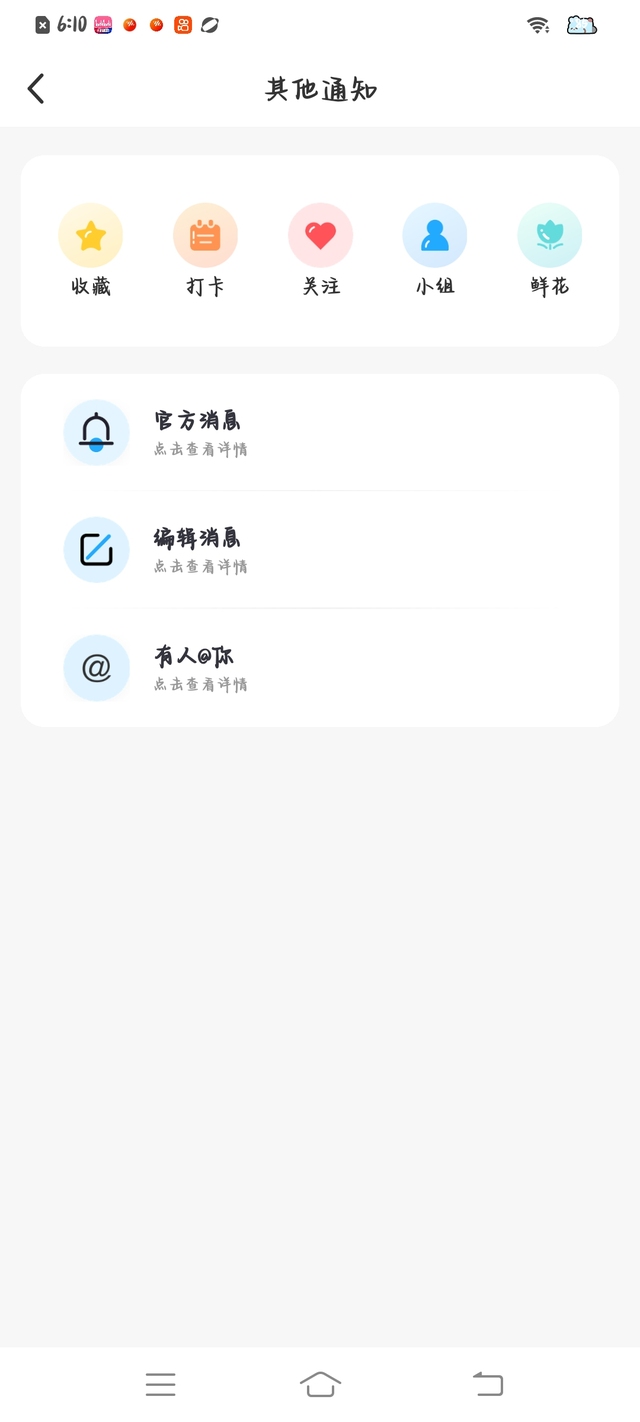View 编辑消息 details
Screen dimensions: 640x1422
pyautogui.click(x=320, y=550)
